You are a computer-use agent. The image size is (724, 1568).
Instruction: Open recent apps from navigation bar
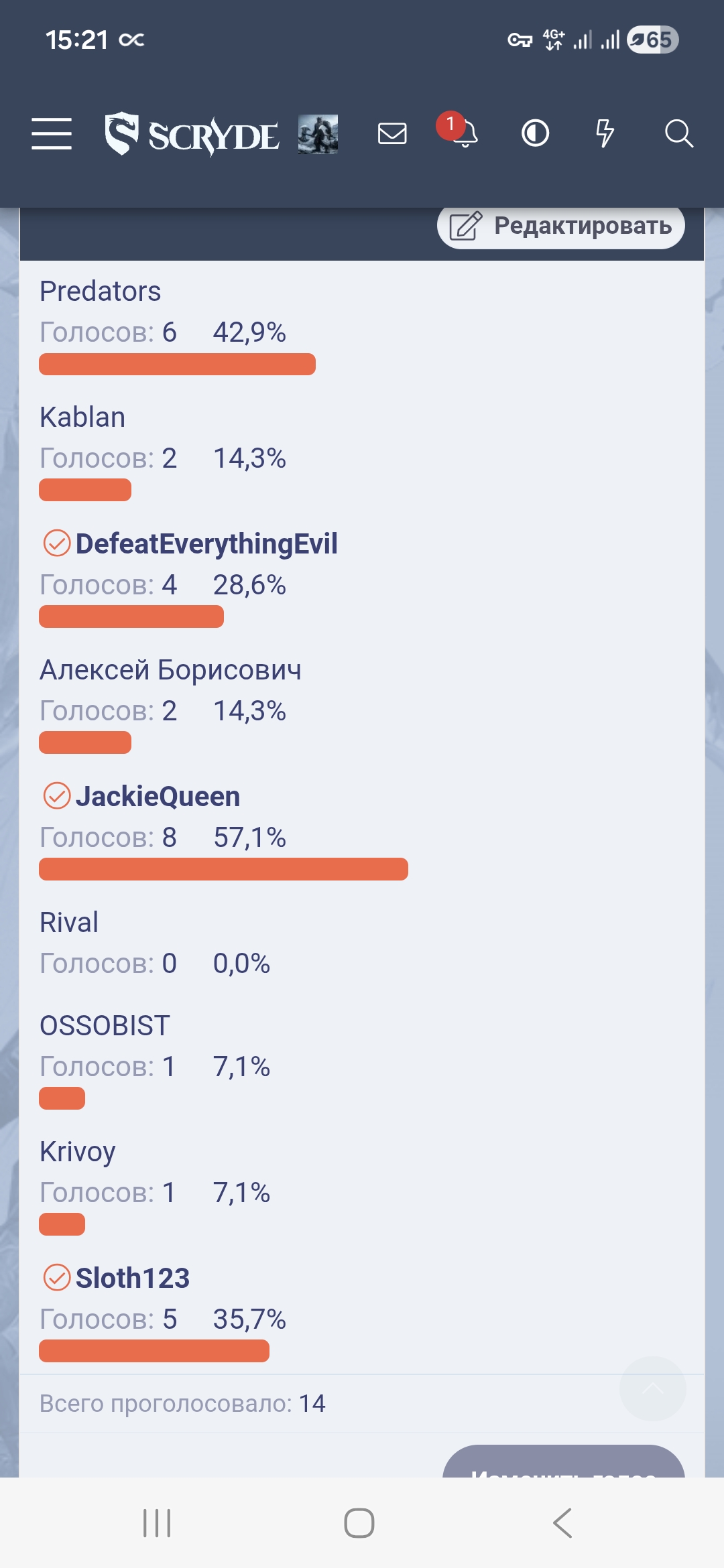(x=157, y=1523)
